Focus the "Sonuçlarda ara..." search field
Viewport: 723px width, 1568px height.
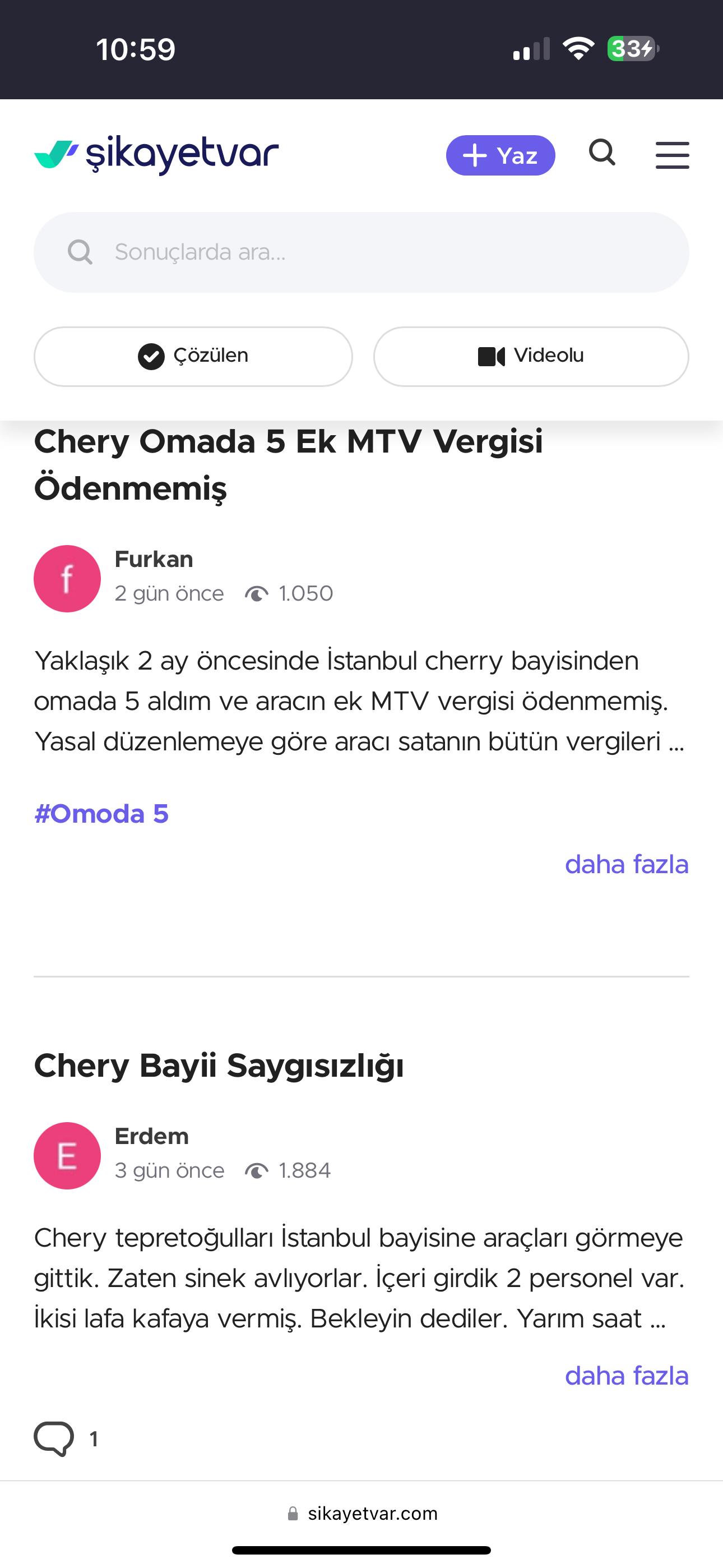[x=361, y=252]
